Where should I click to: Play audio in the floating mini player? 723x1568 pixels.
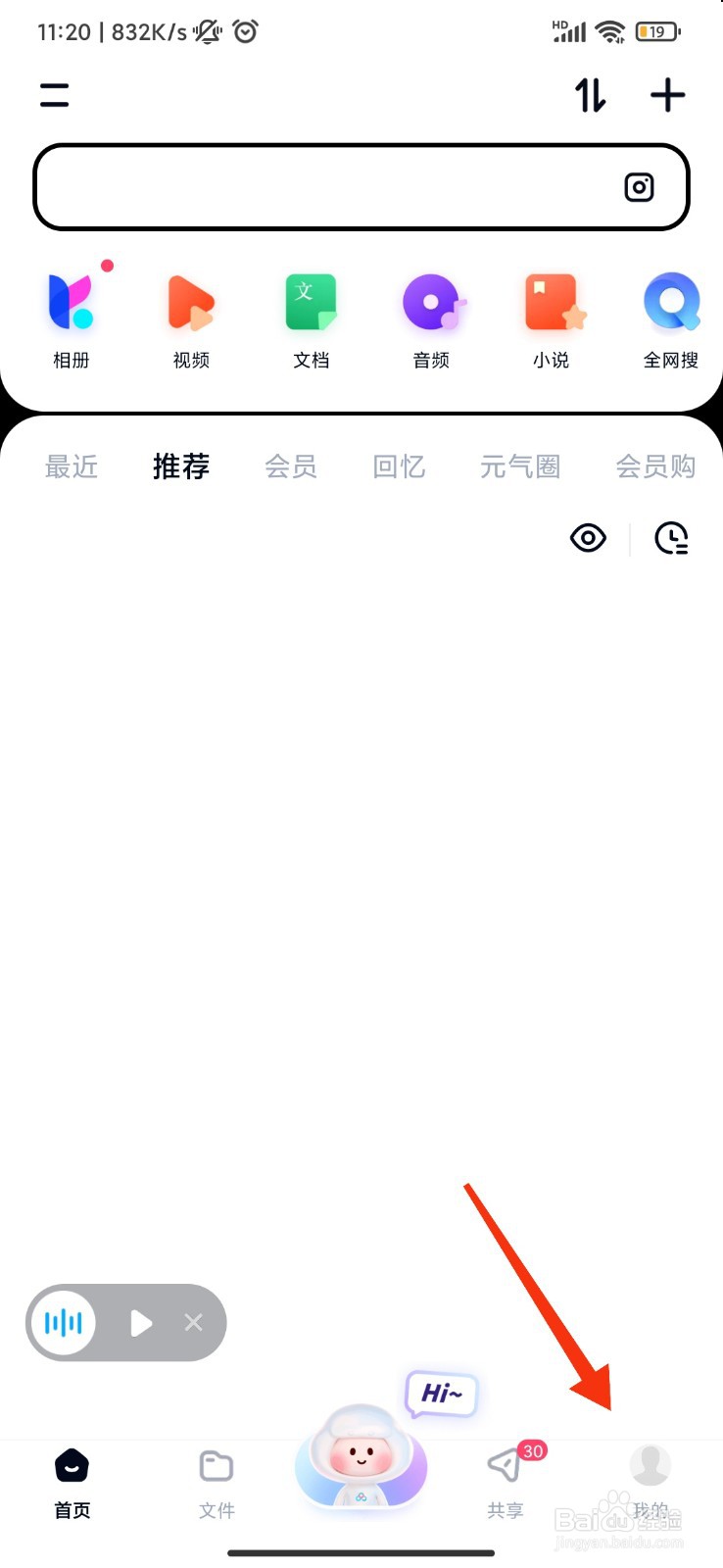coord(140,1322)
